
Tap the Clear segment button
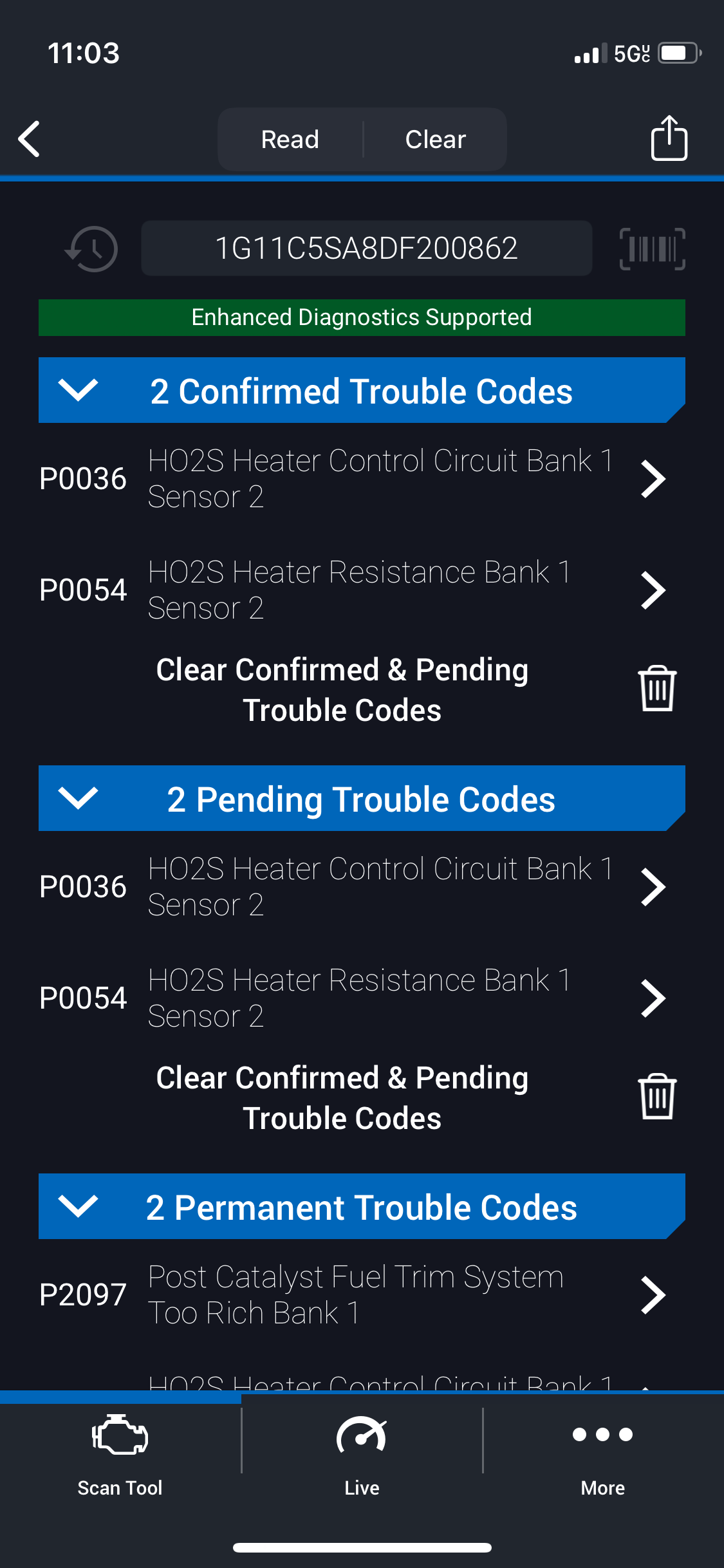(435, 139)
